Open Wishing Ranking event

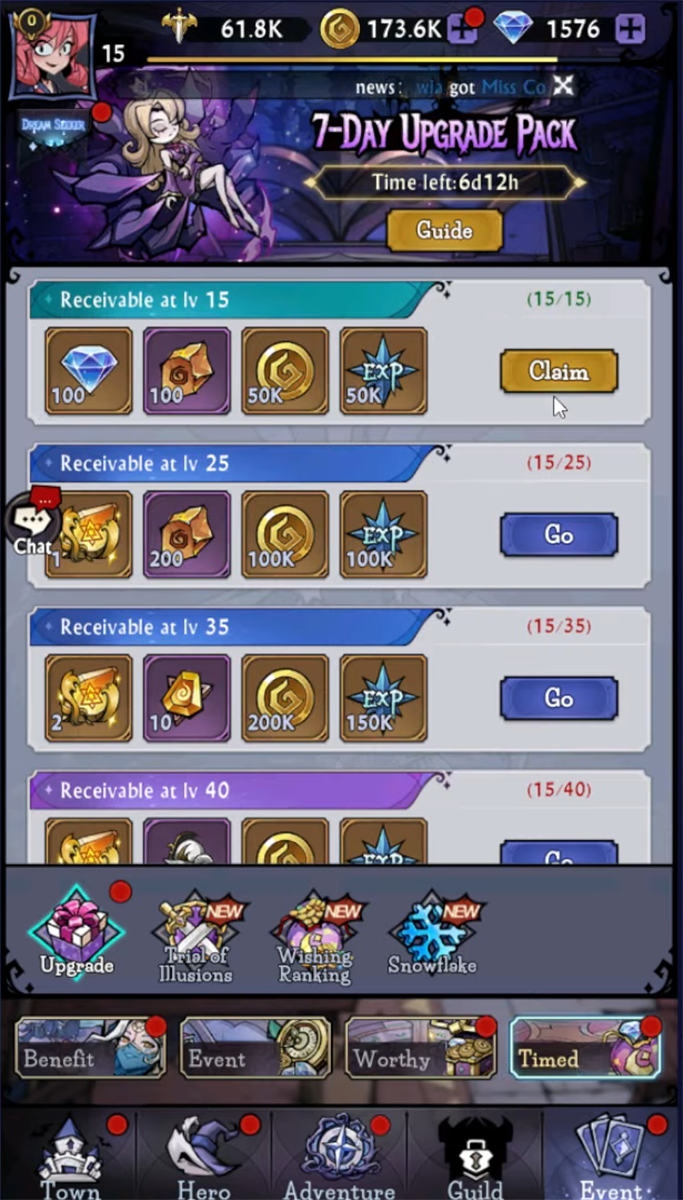coord(315,940)
